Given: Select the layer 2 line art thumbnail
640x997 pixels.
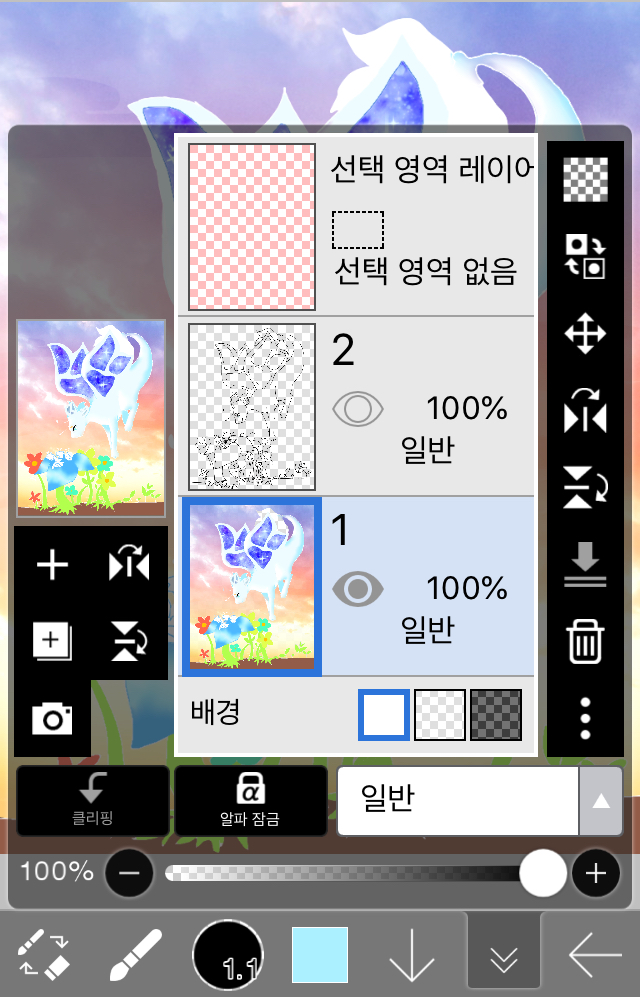Looking at the screenshot, I should (252, 406).
